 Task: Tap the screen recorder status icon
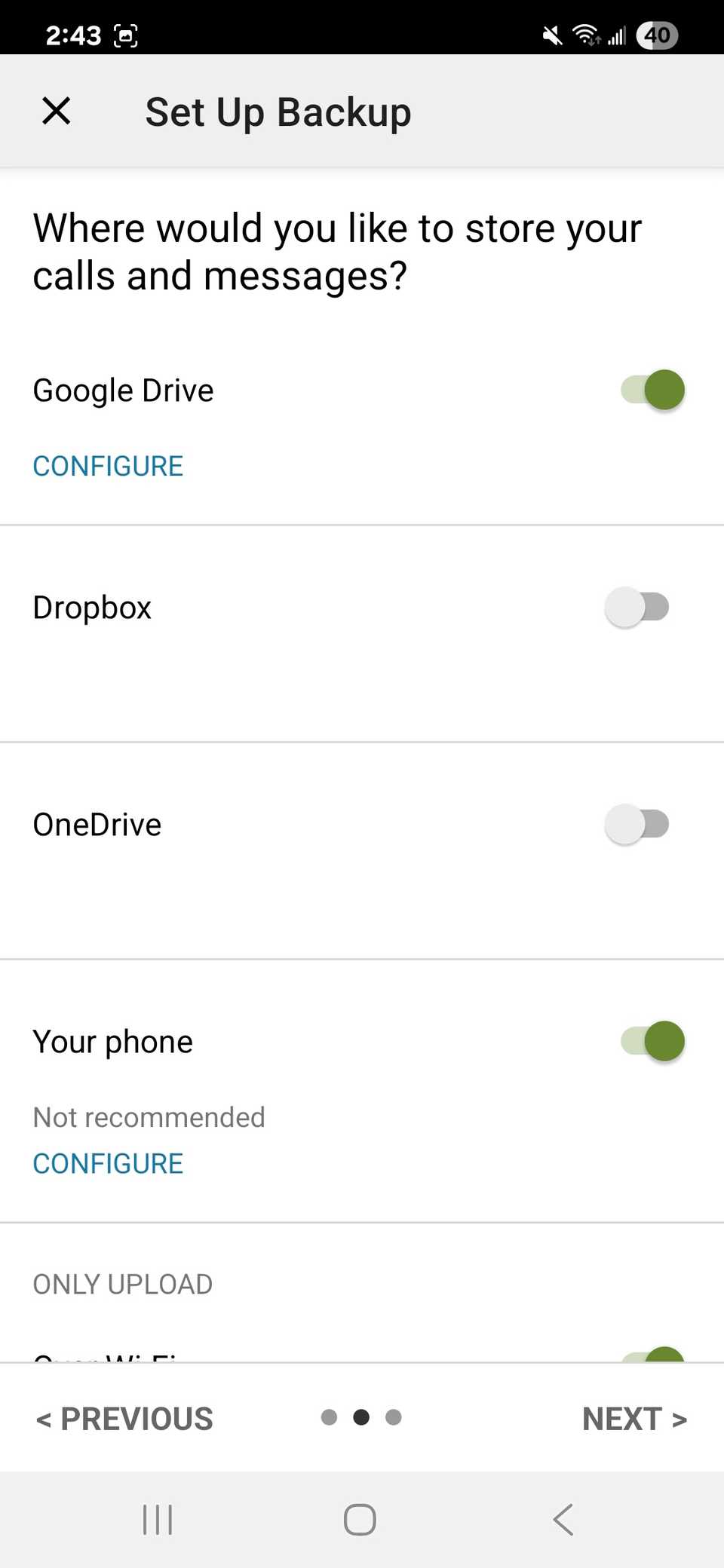click(x=126, y=35)
